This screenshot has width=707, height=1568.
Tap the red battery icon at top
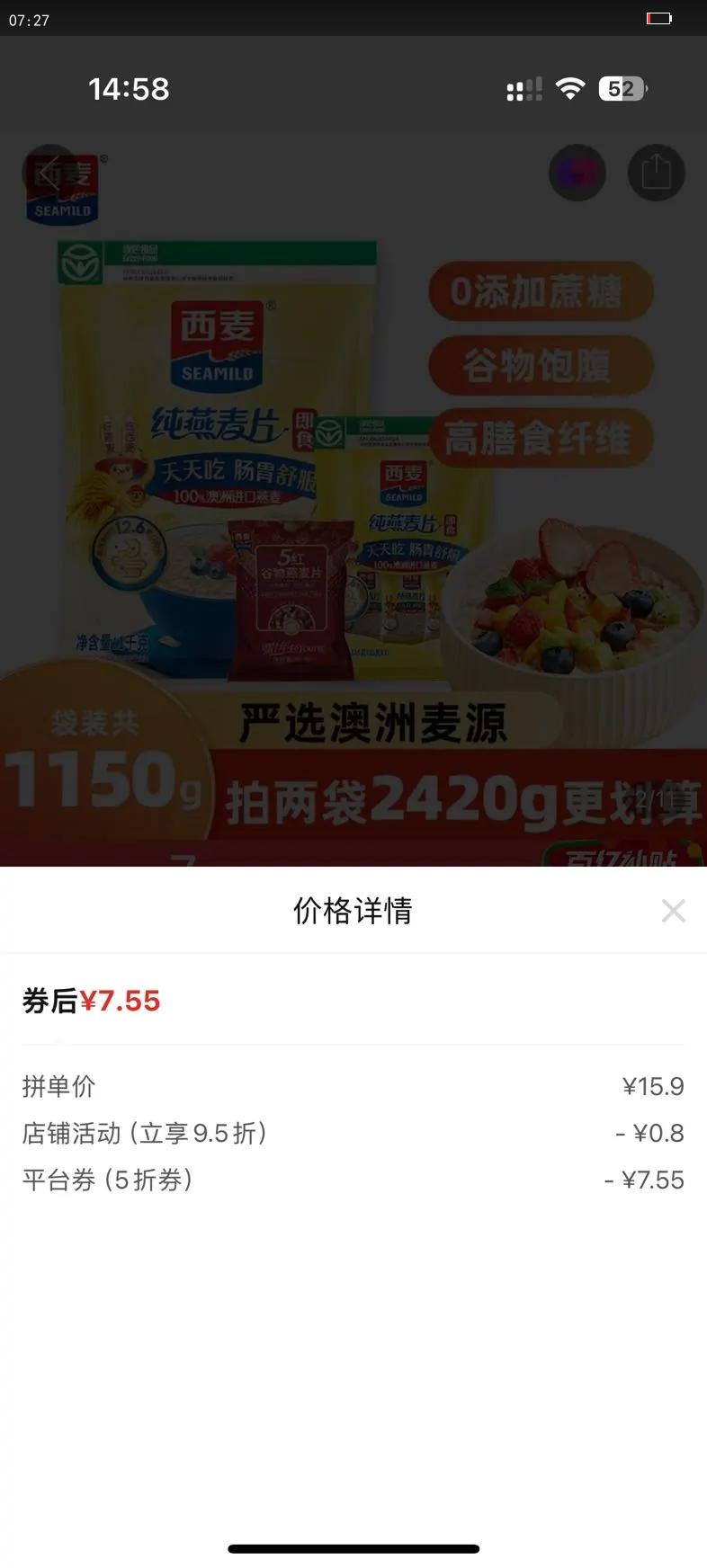[x=659, y=18]
